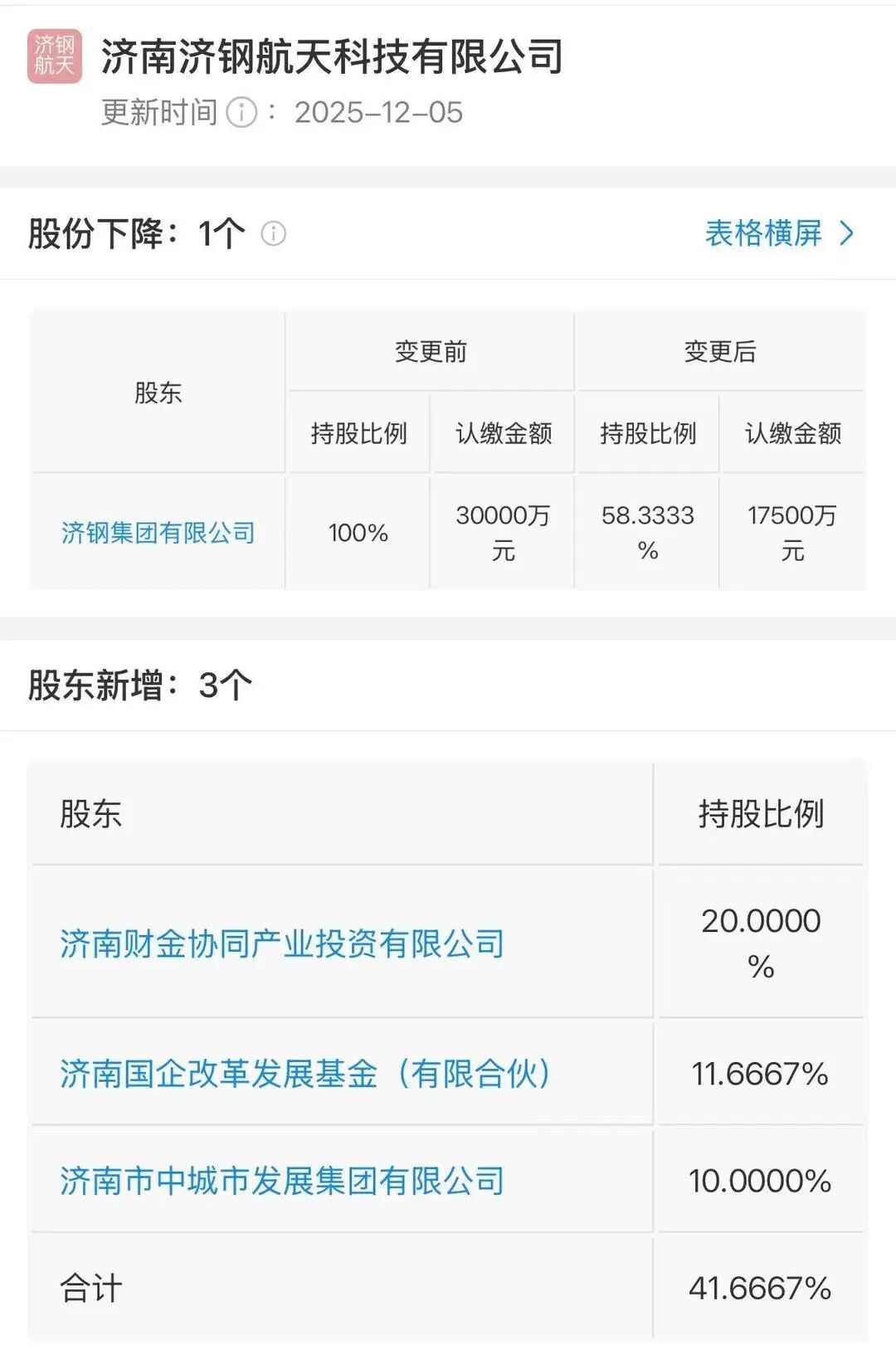Image resolution: width=896 pixels, height=1360 pixels.
Task: Switch to 表格横屏 landscape table view
Action: [778, 234]
